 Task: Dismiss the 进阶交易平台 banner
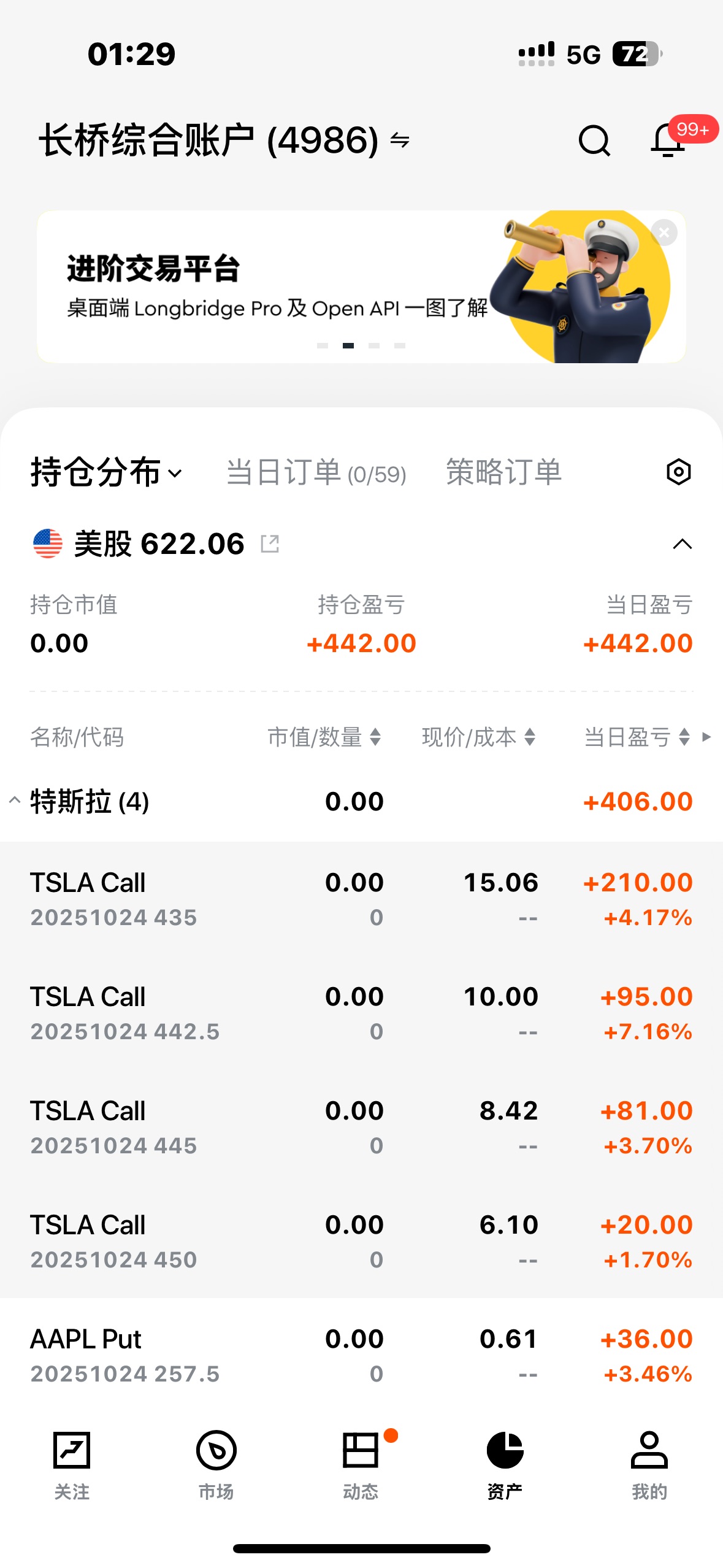[664, 233]
